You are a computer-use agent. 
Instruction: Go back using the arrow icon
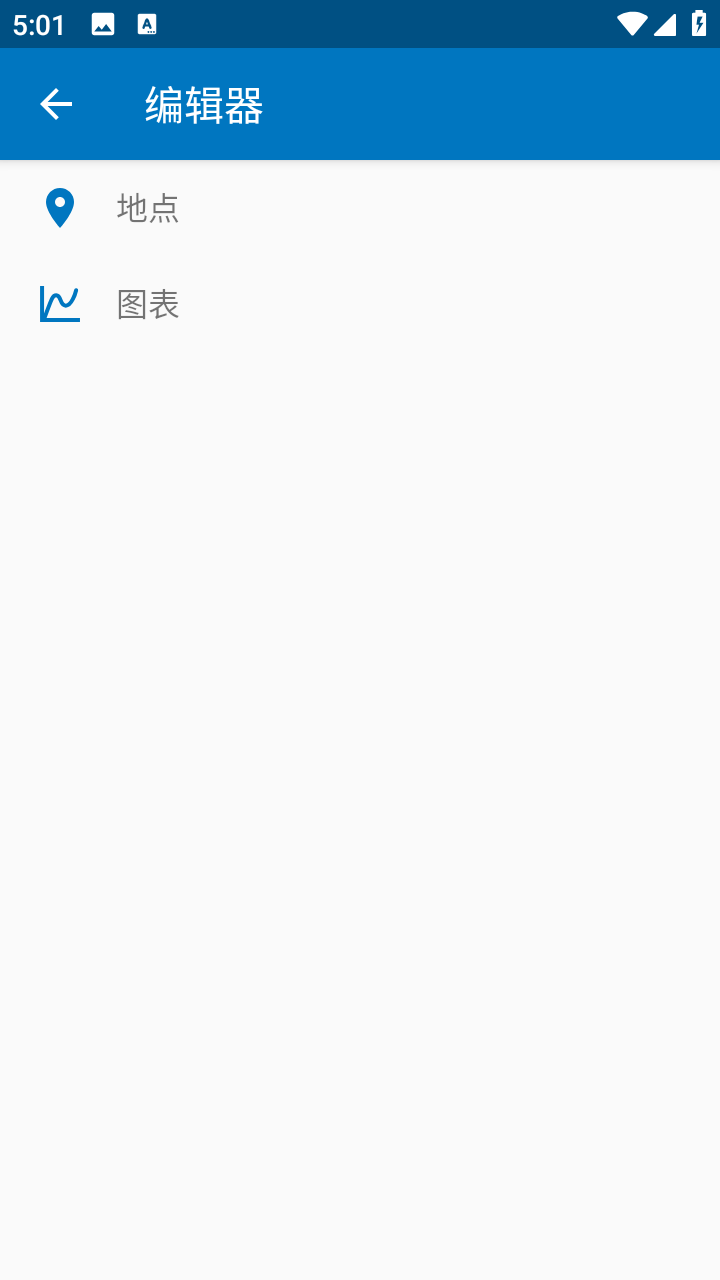click(x=56, y=104)
